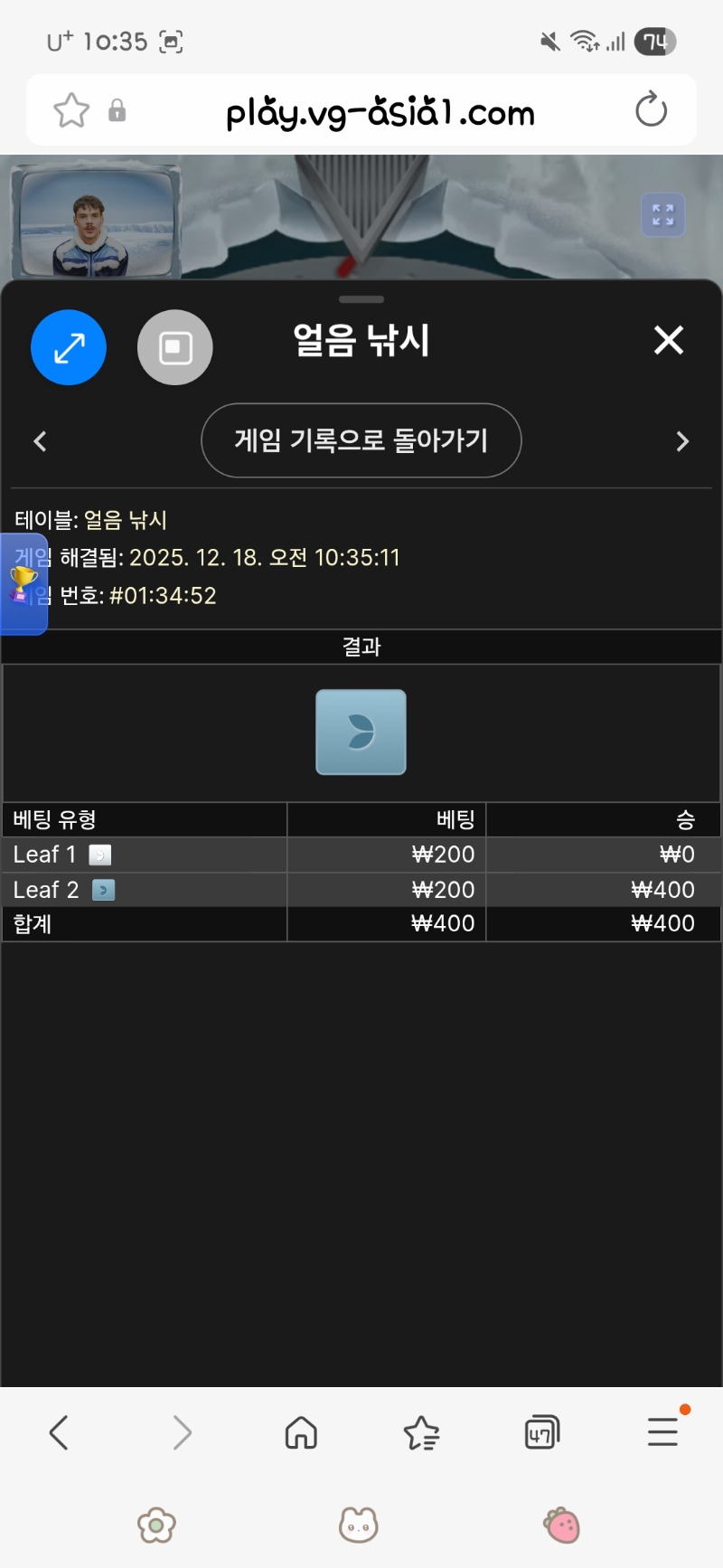The height and width of the screenshot is (1568, 723).
Task: Open the play.vg-asia1.com address bar
Action: pos(380,113)
